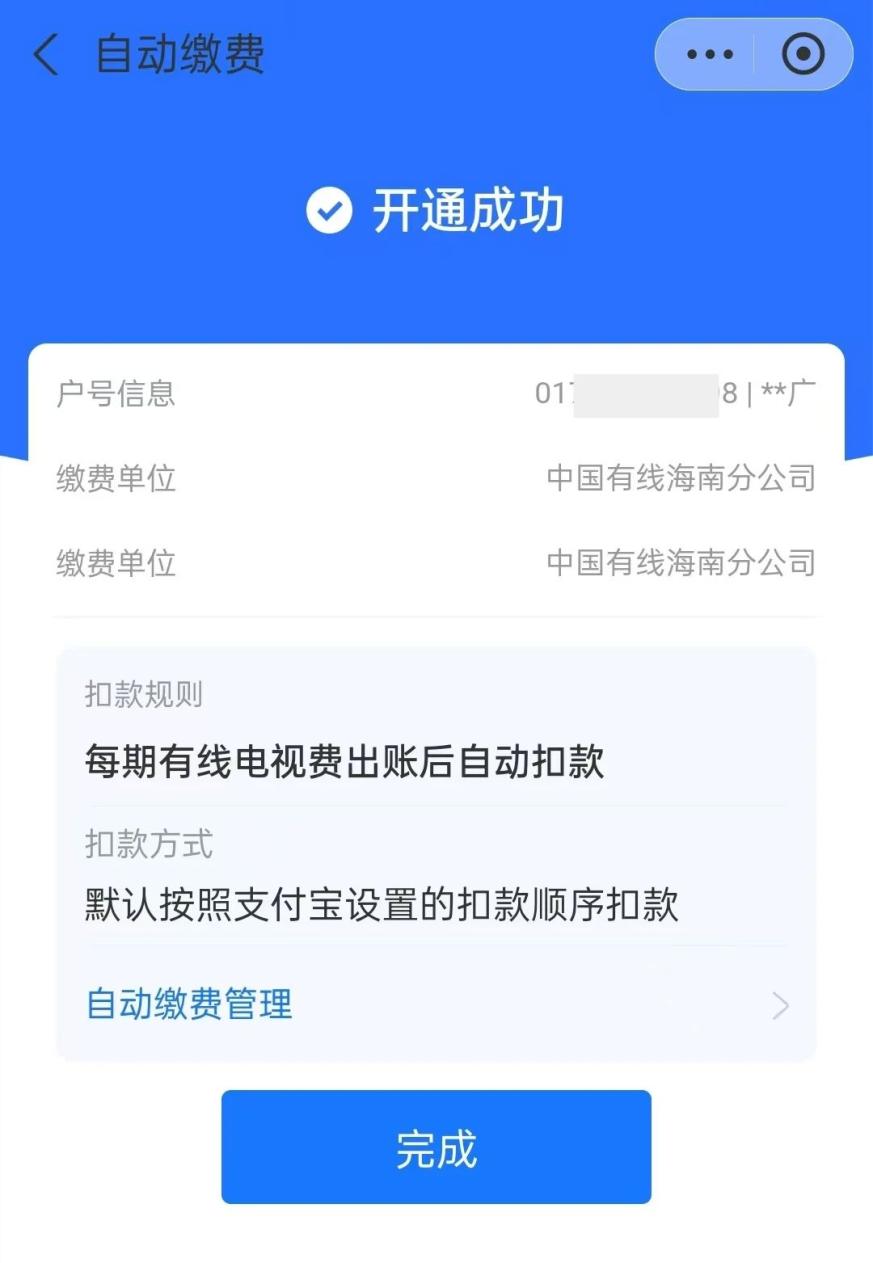Open 自动缴费管理 settings
The height and width of the screenshot is (1263, 873).
coord(436,1004)
